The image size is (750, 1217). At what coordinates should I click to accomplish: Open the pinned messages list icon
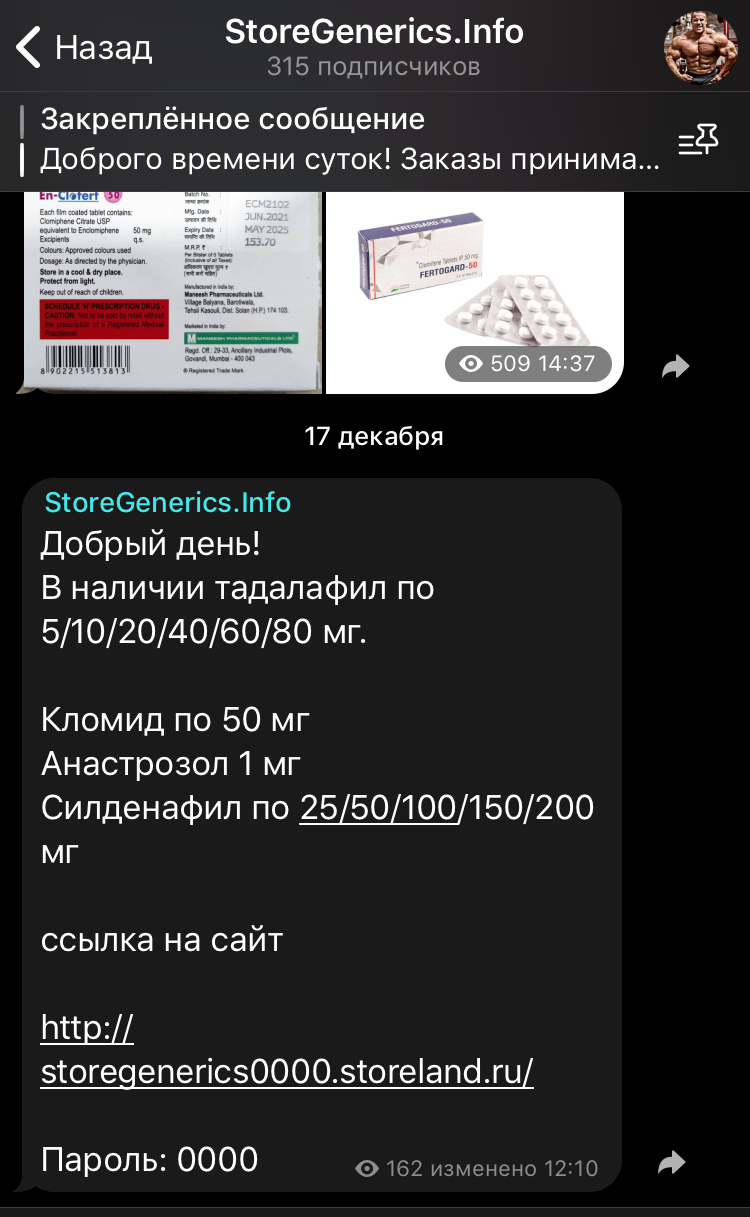(x=698, y=140)
